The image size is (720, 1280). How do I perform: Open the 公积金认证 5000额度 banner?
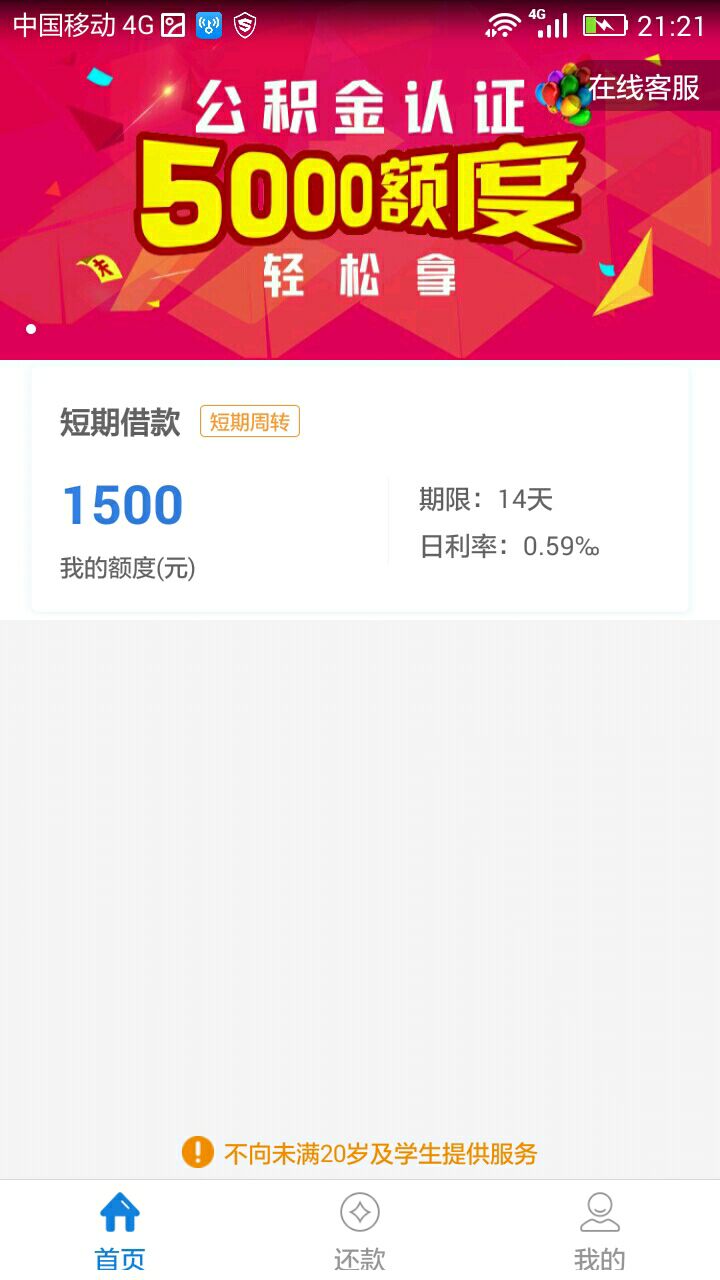(360, 200)
